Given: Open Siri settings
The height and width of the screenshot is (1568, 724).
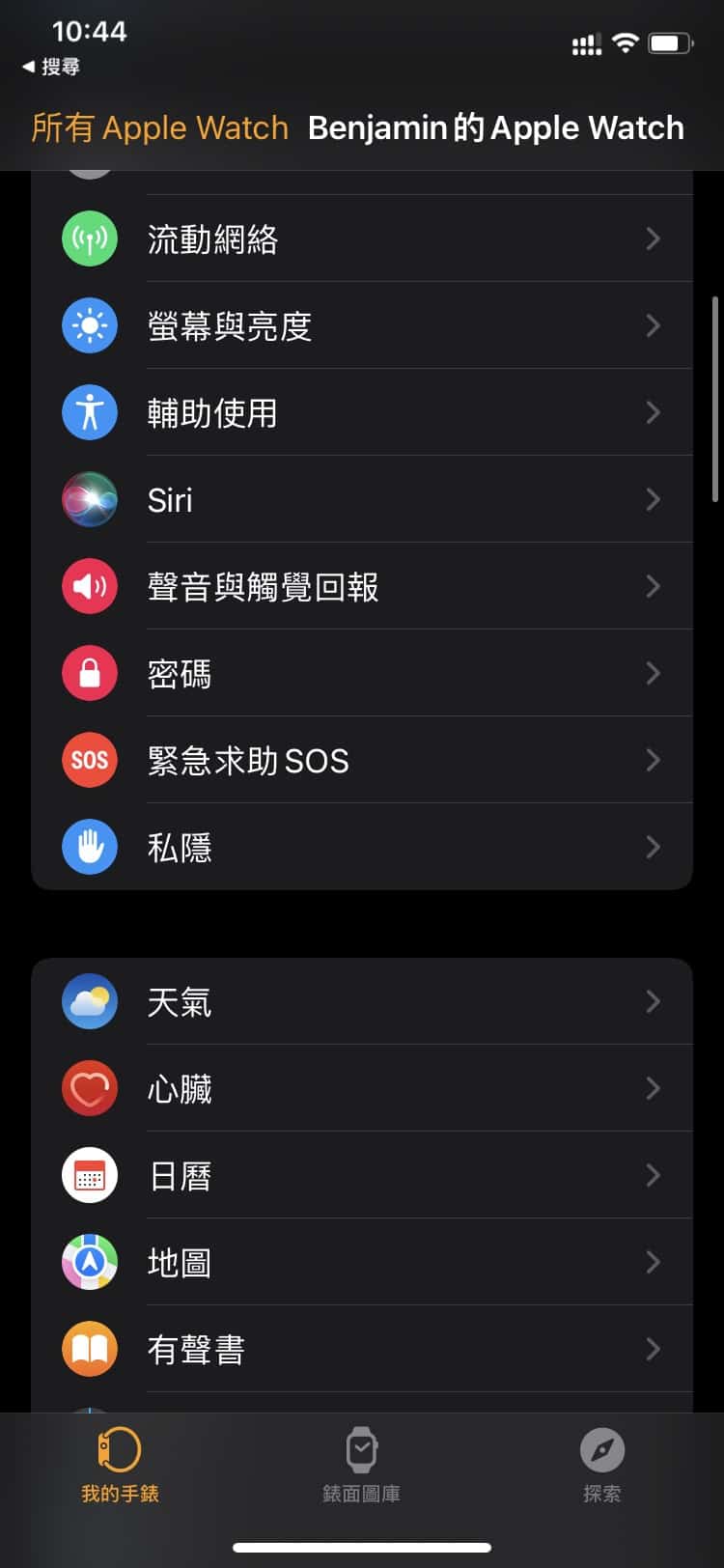Looking at the screenshot, I should click(x=362, y=499).
